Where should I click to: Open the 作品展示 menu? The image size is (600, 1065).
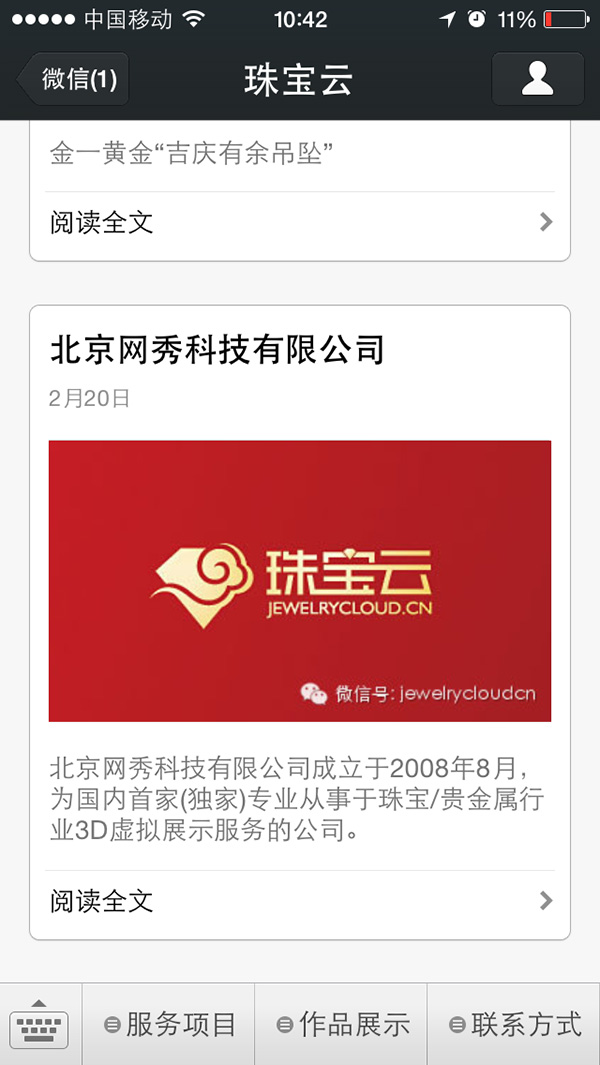[341, 1025]
